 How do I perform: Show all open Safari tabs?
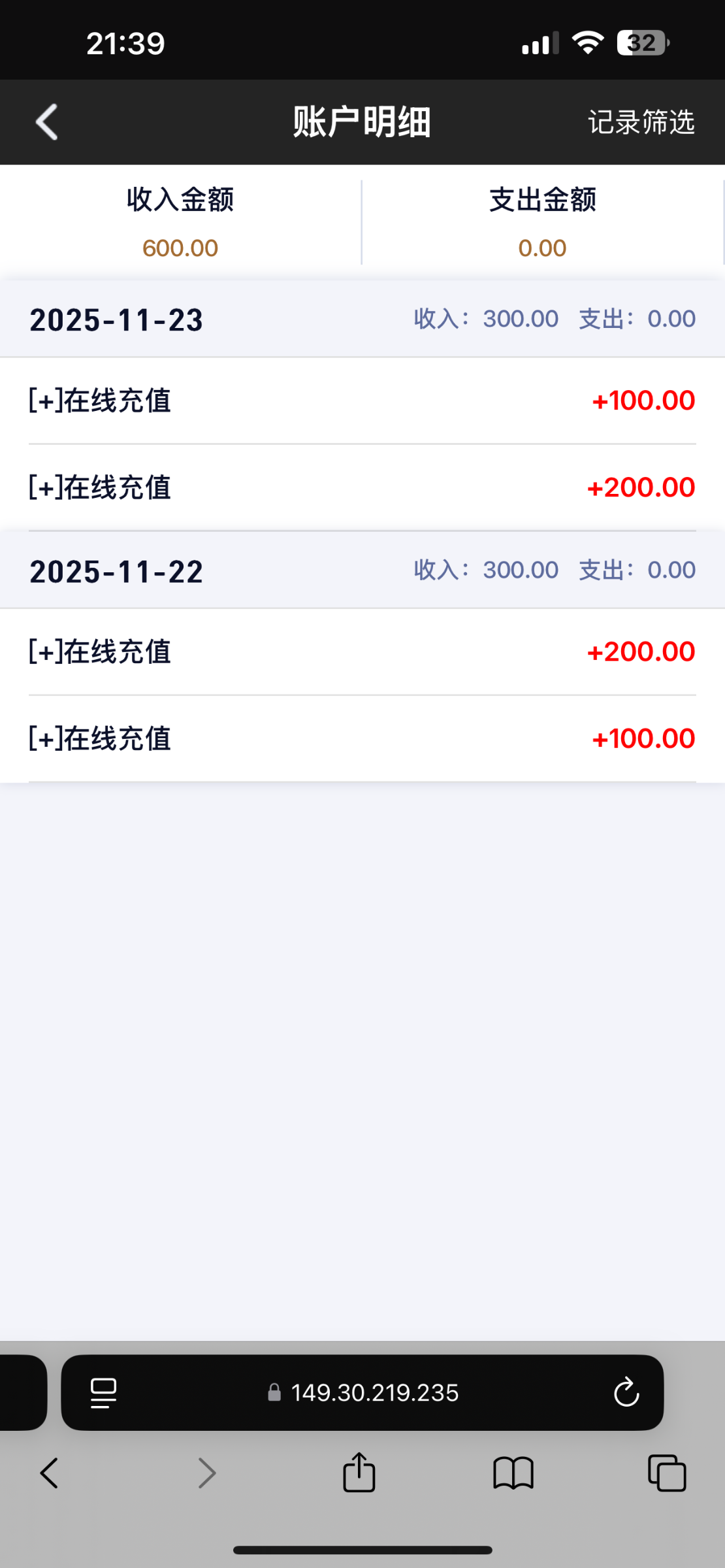pyautogui.click(x=667, y=1473)
